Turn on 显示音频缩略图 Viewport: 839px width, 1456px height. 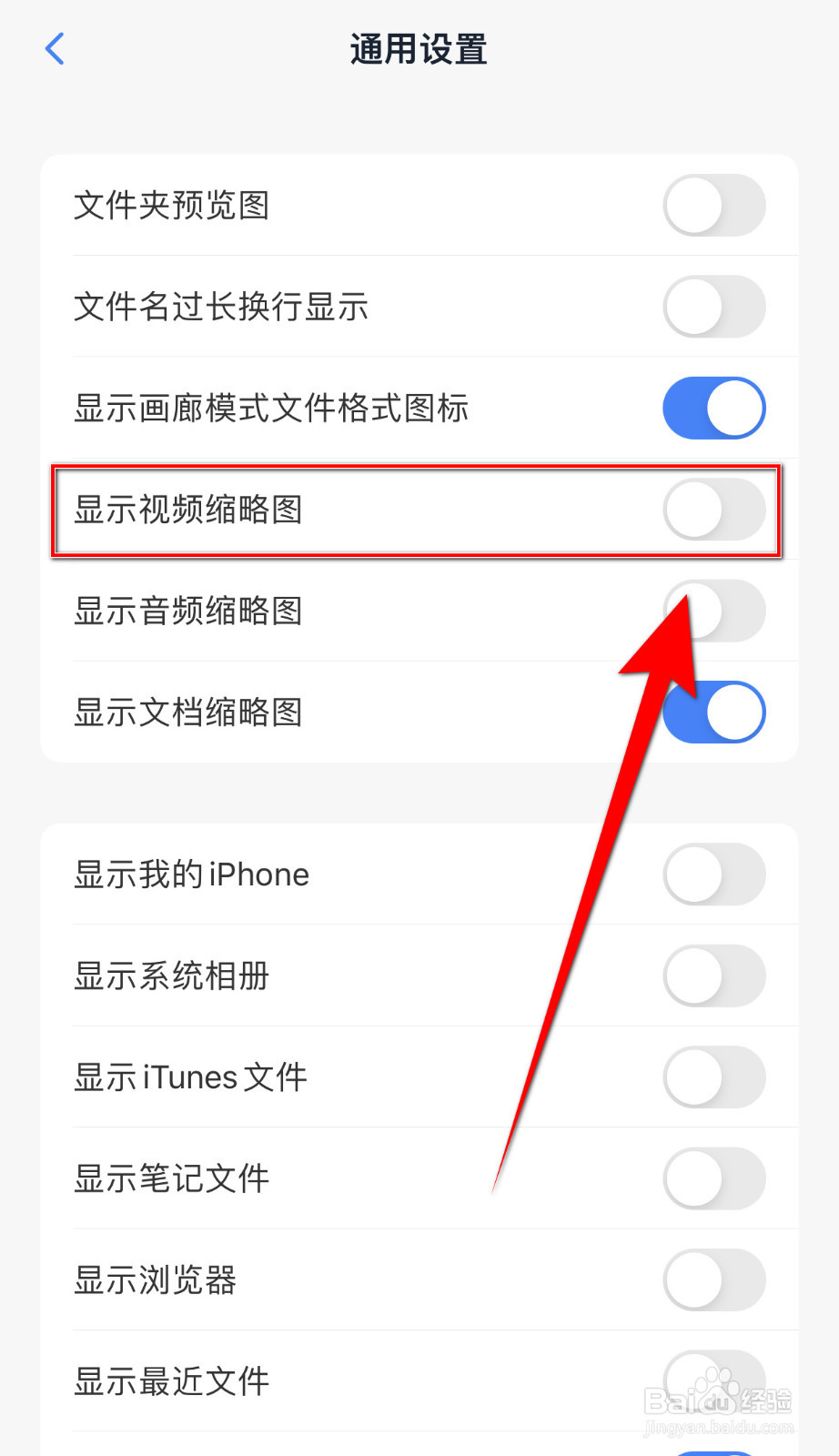[x=714, y=612]
